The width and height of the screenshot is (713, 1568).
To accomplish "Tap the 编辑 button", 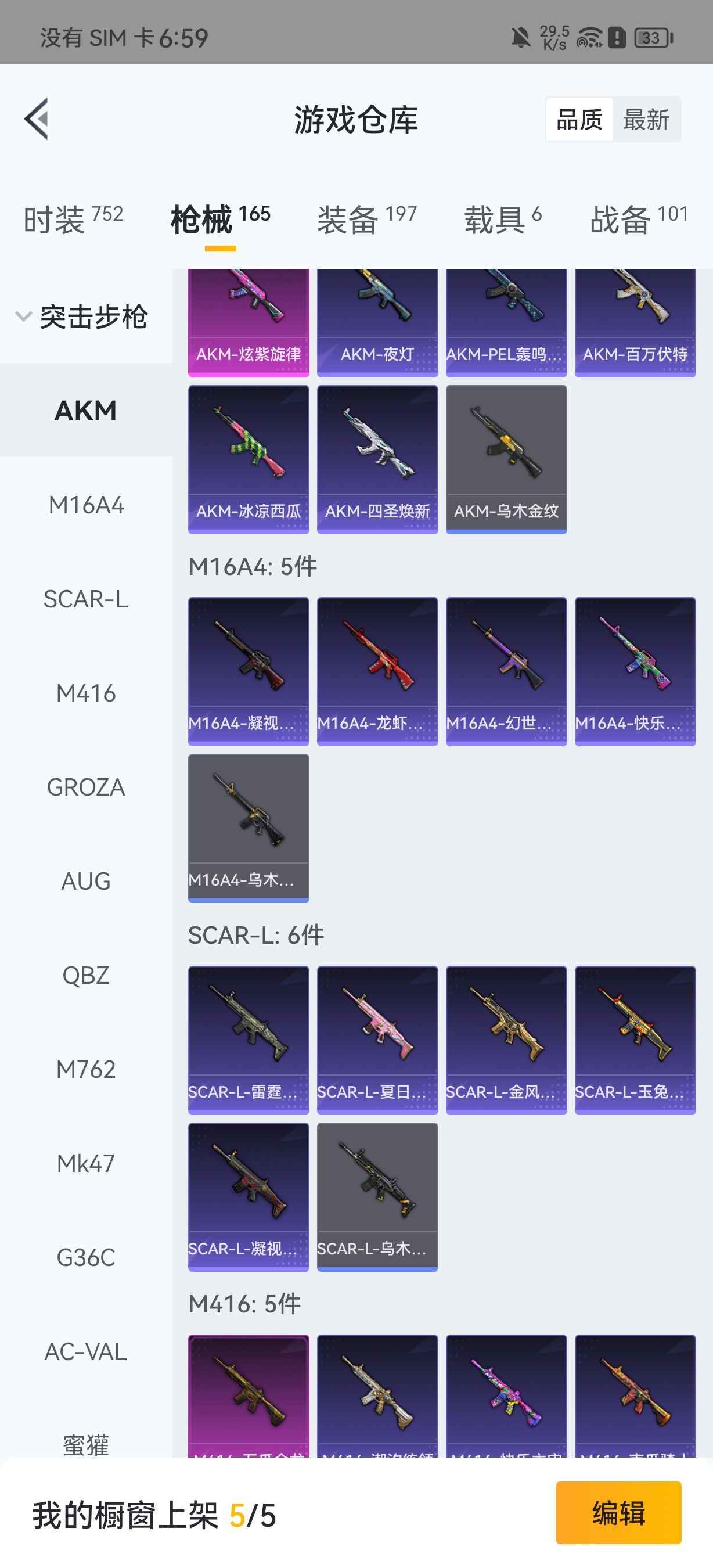I will 618,1513.
